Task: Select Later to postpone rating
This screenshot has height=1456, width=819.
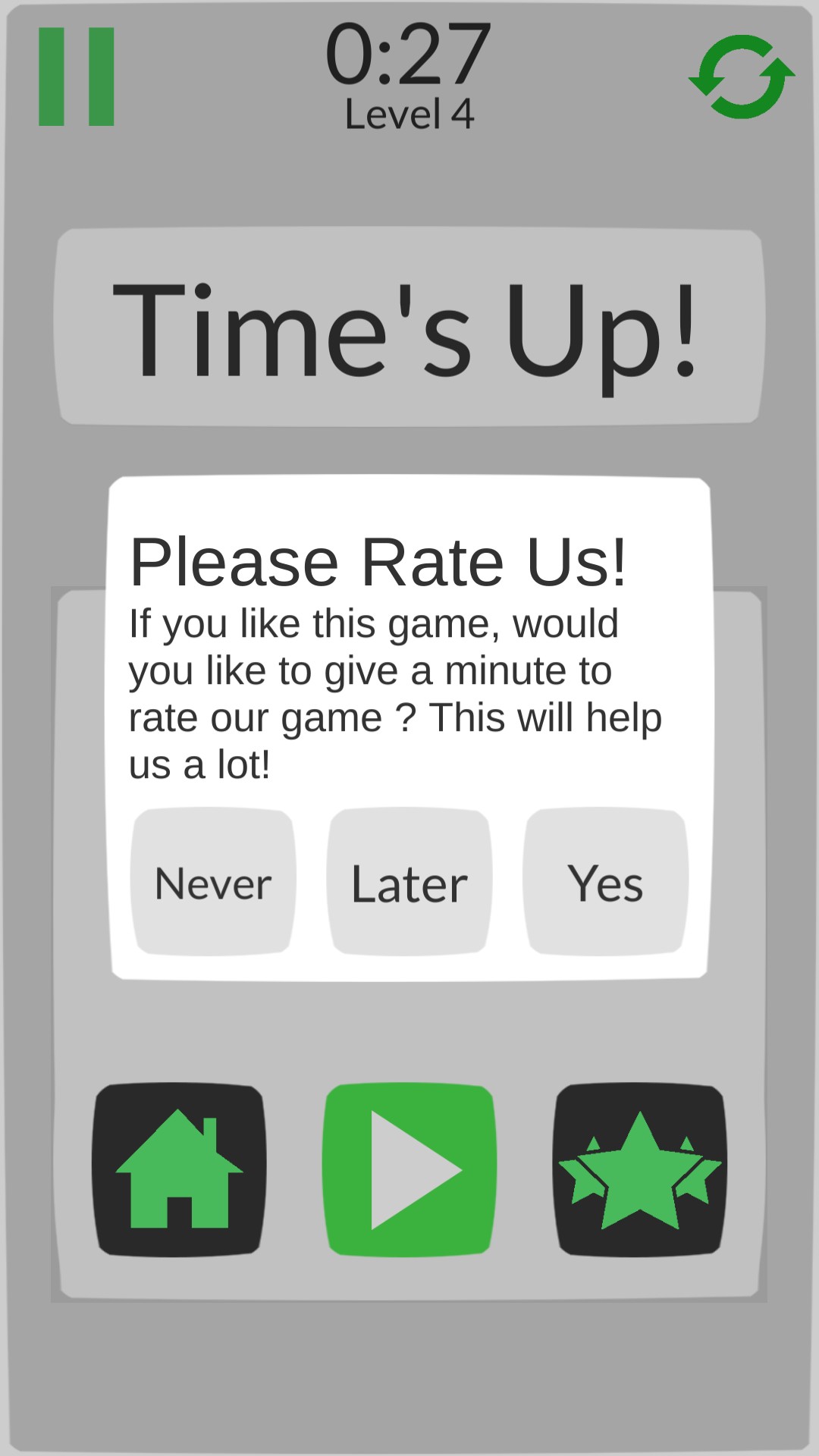Action: tap(409, 882)
